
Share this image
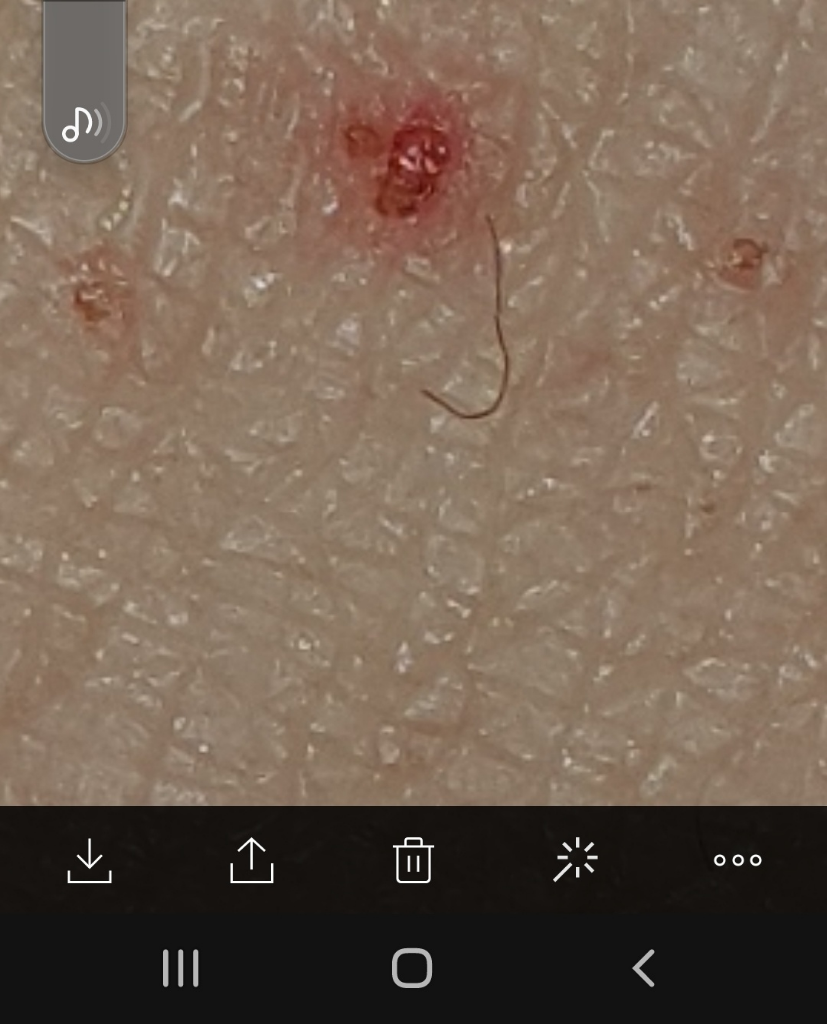pyautogui.click(x=252, y=860)
